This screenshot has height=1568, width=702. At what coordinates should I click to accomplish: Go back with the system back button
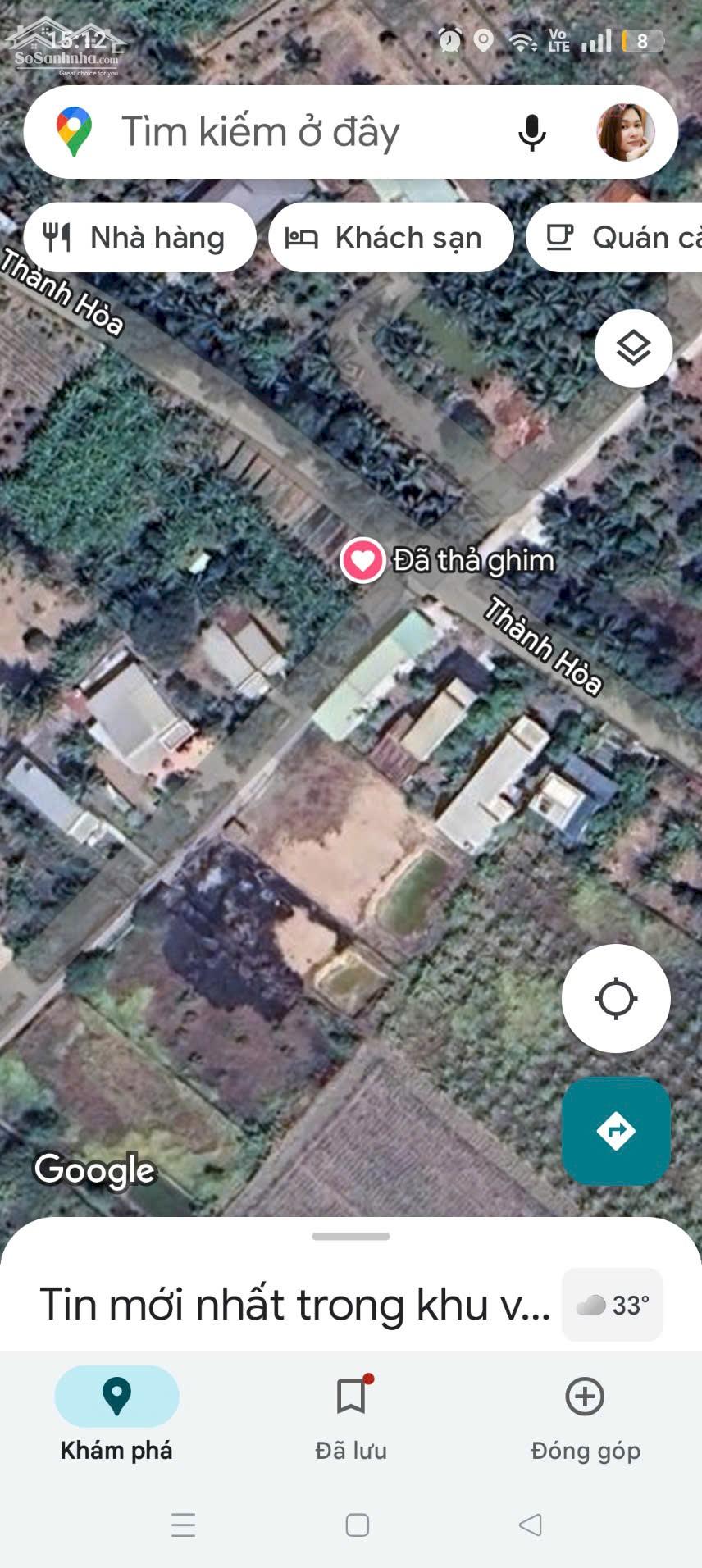point(531,1525)
